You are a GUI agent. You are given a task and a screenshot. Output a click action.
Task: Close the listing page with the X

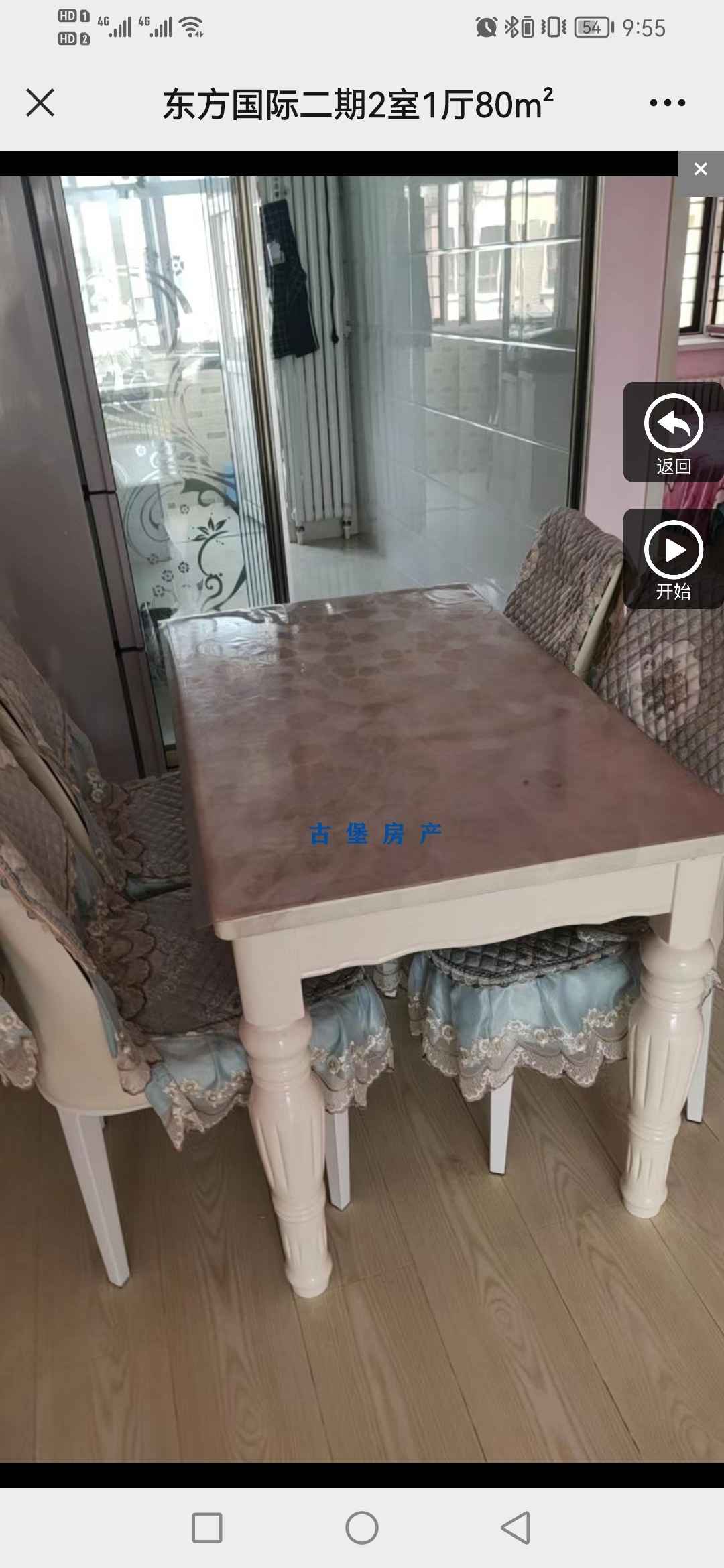tap(40, 103)
